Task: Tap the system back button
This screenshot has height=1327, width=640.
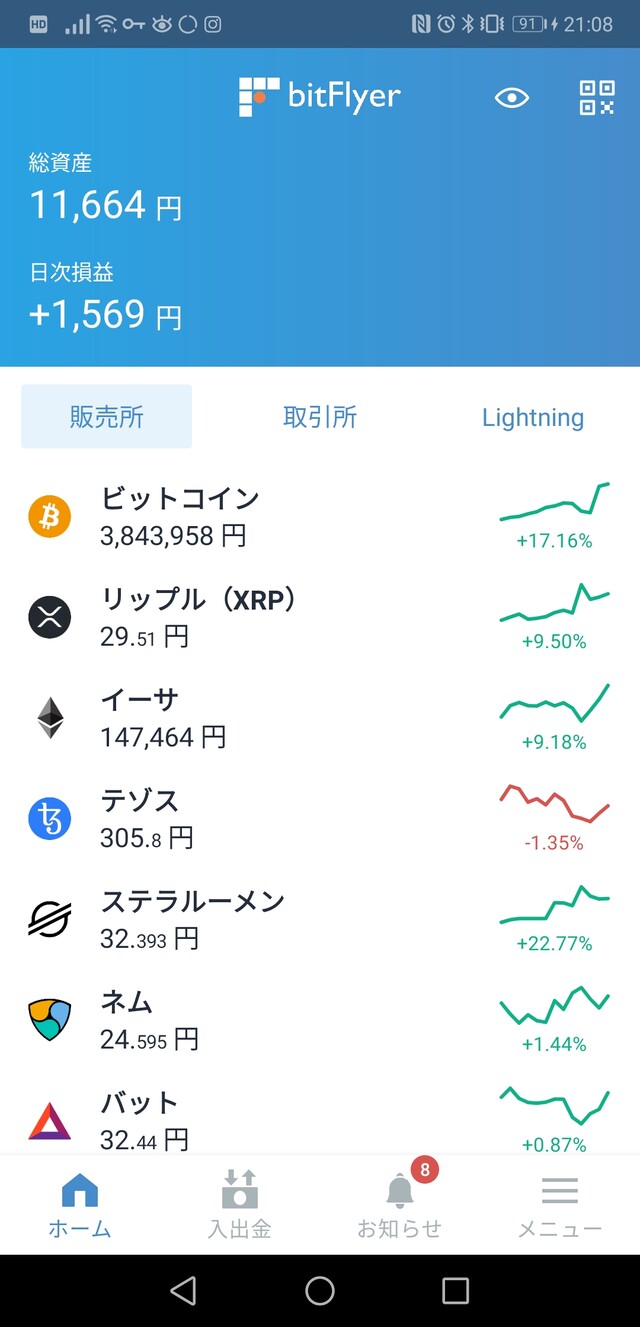Action: click(x=183, y=1291)
